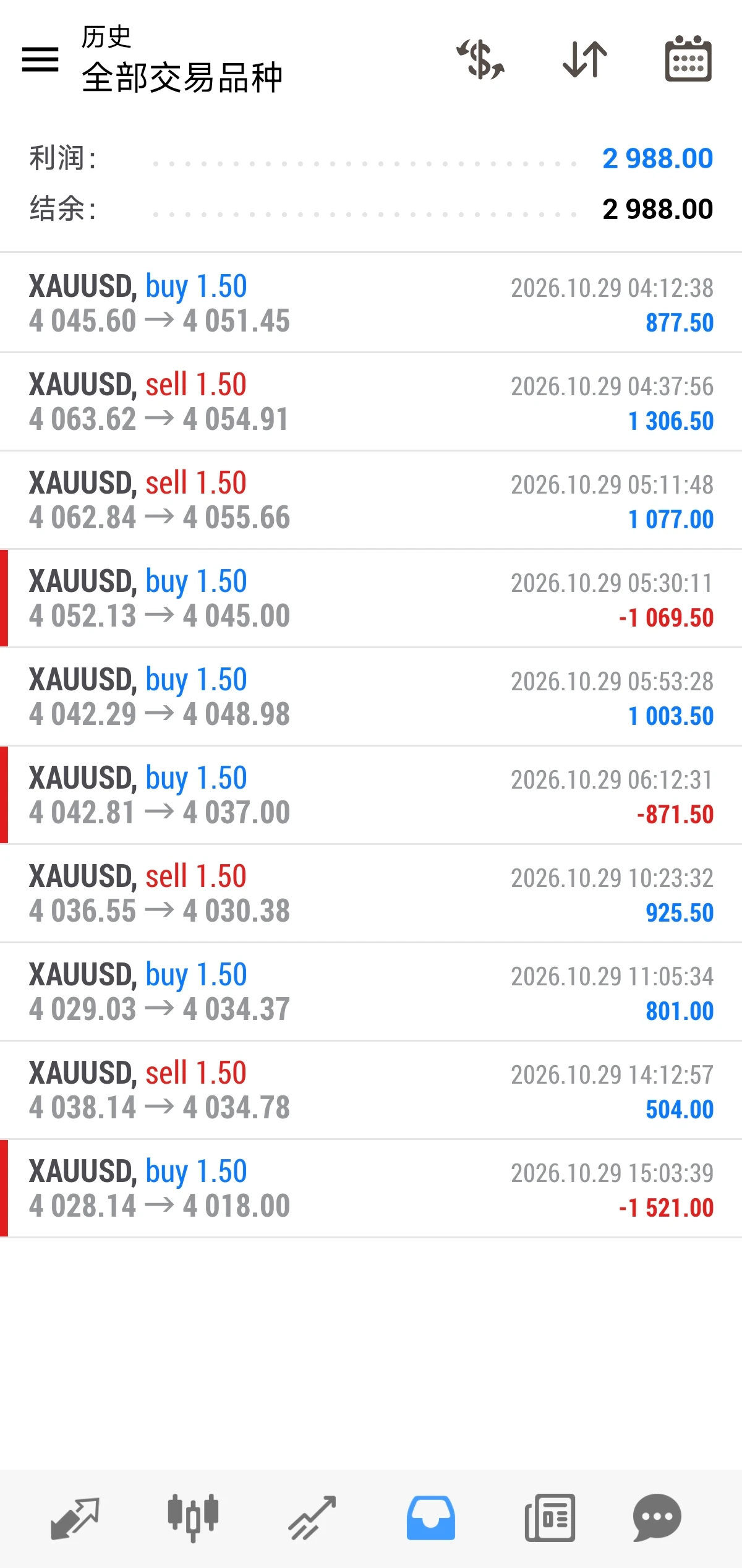Open the calendar date range picker
Screen dimensions: 742x1568
(x=688, y=59)
